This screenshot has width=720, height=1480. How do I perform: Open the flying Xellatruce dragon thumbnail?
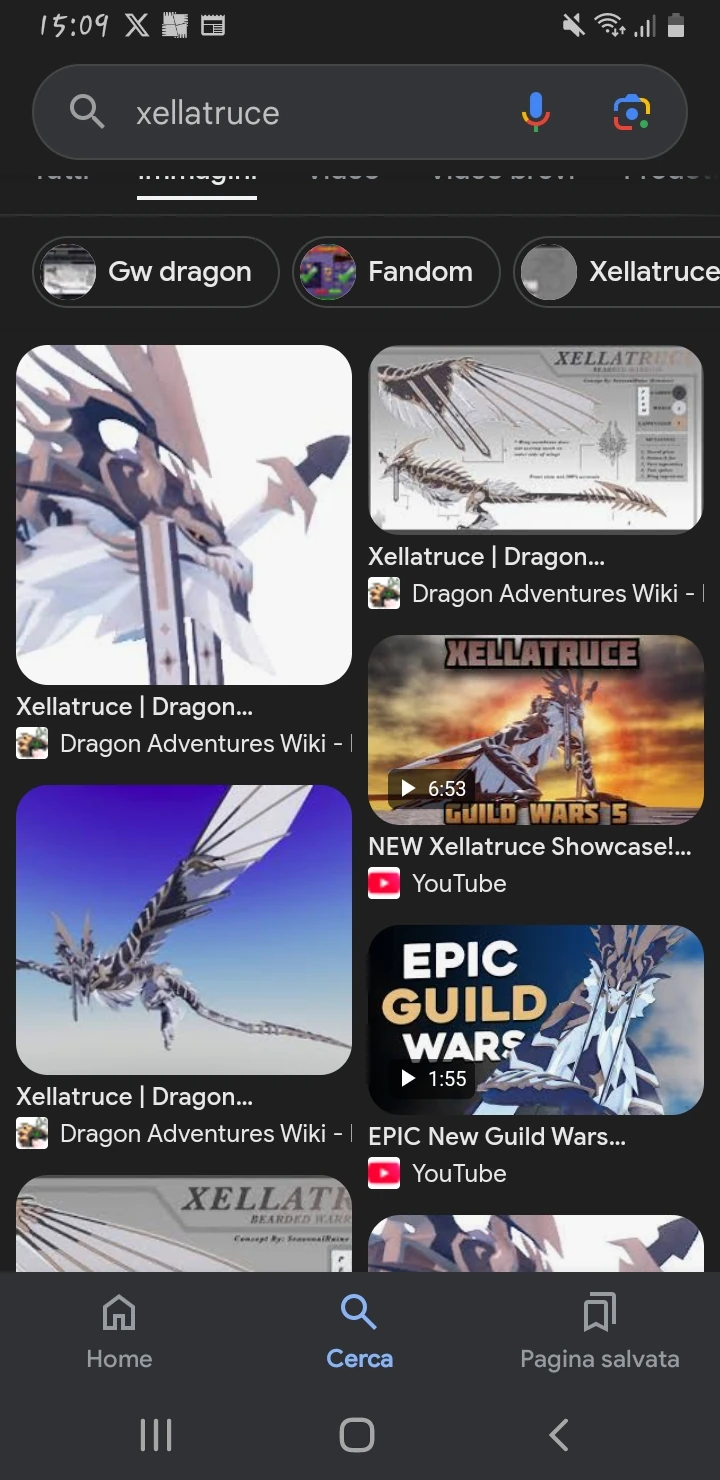click(x=184, y=930)
